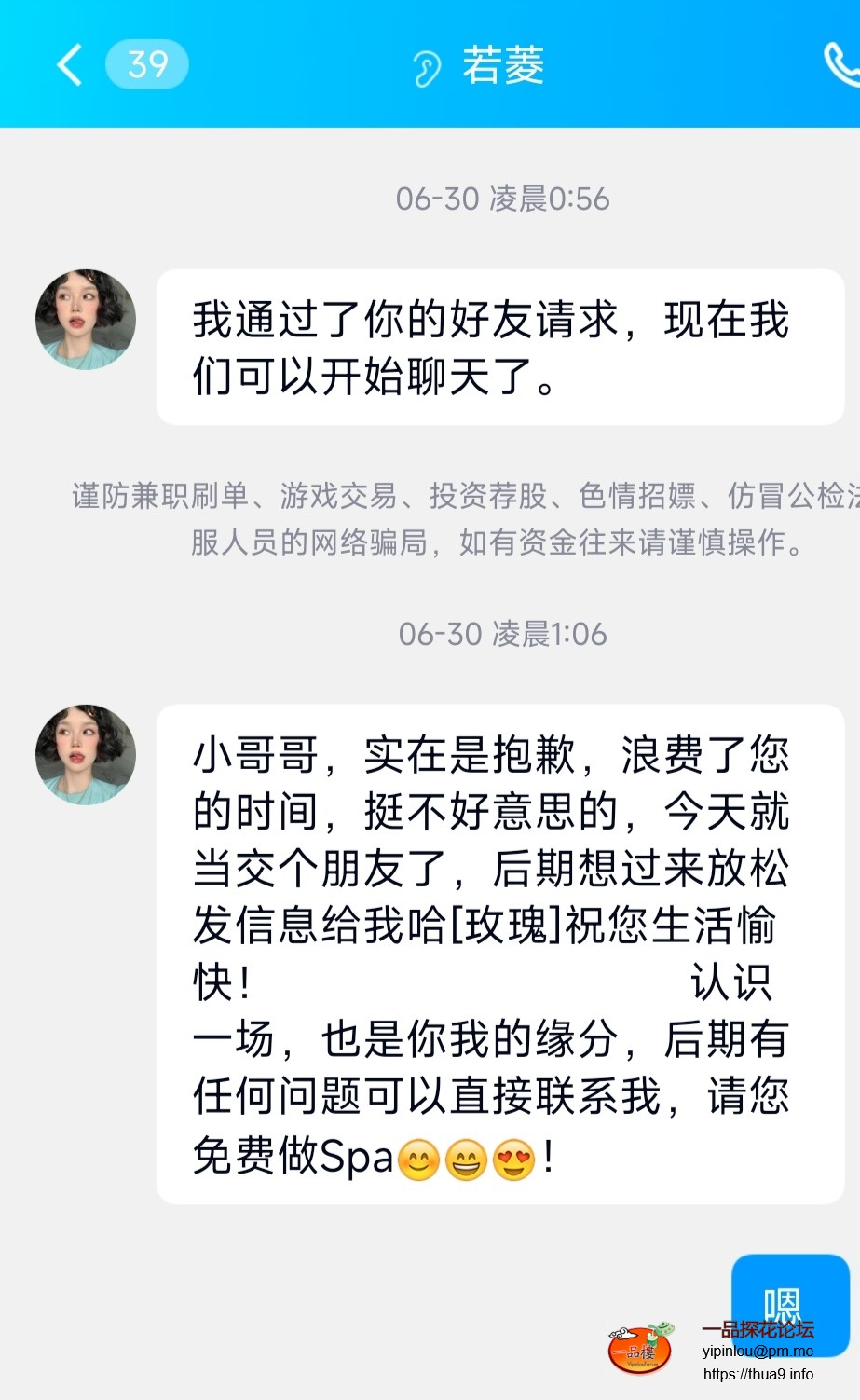Tap 若菱's avatar next to the Spa message
The height and width of the screenshot is (1400, 860).
[x=86, y=754]
